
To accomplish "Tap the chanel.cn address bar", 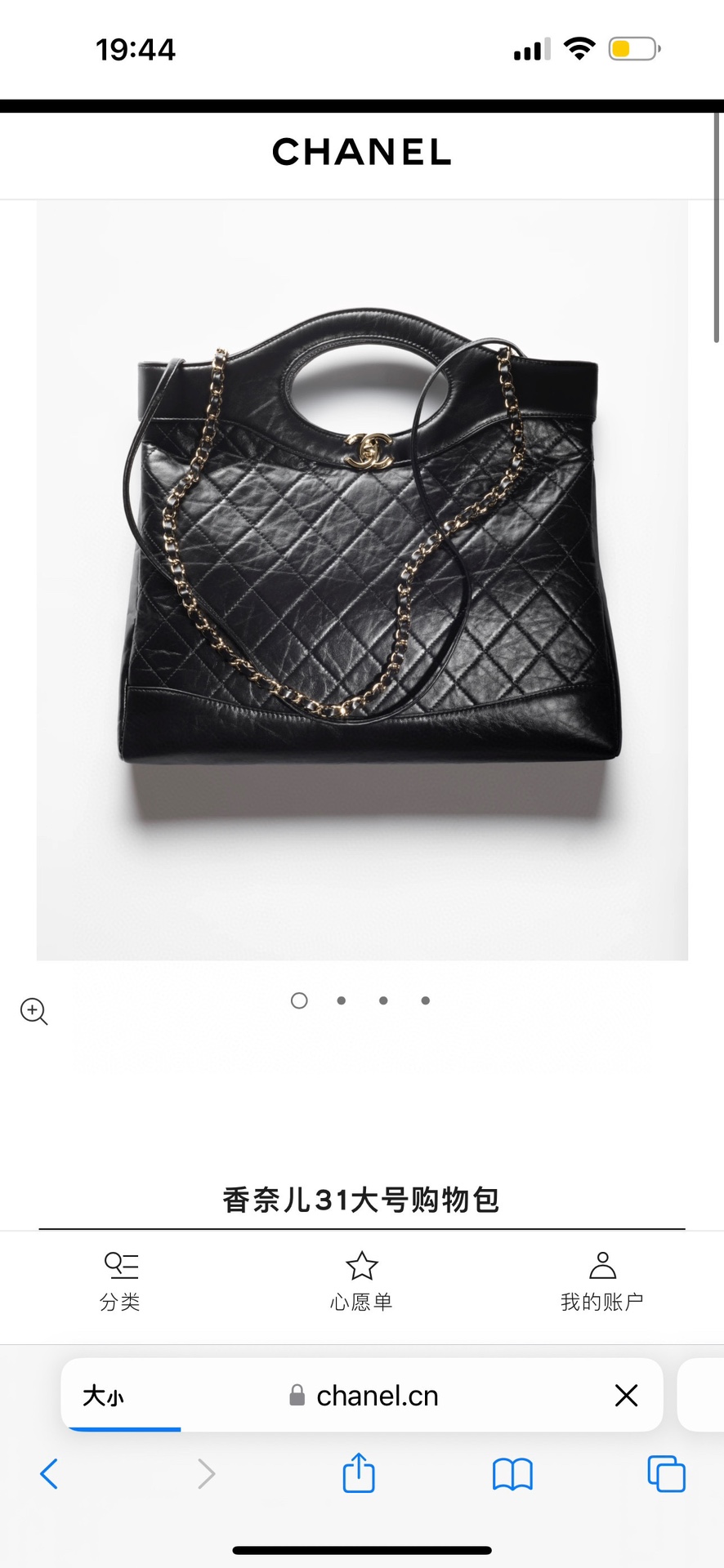I will [x=364, y=1396].
